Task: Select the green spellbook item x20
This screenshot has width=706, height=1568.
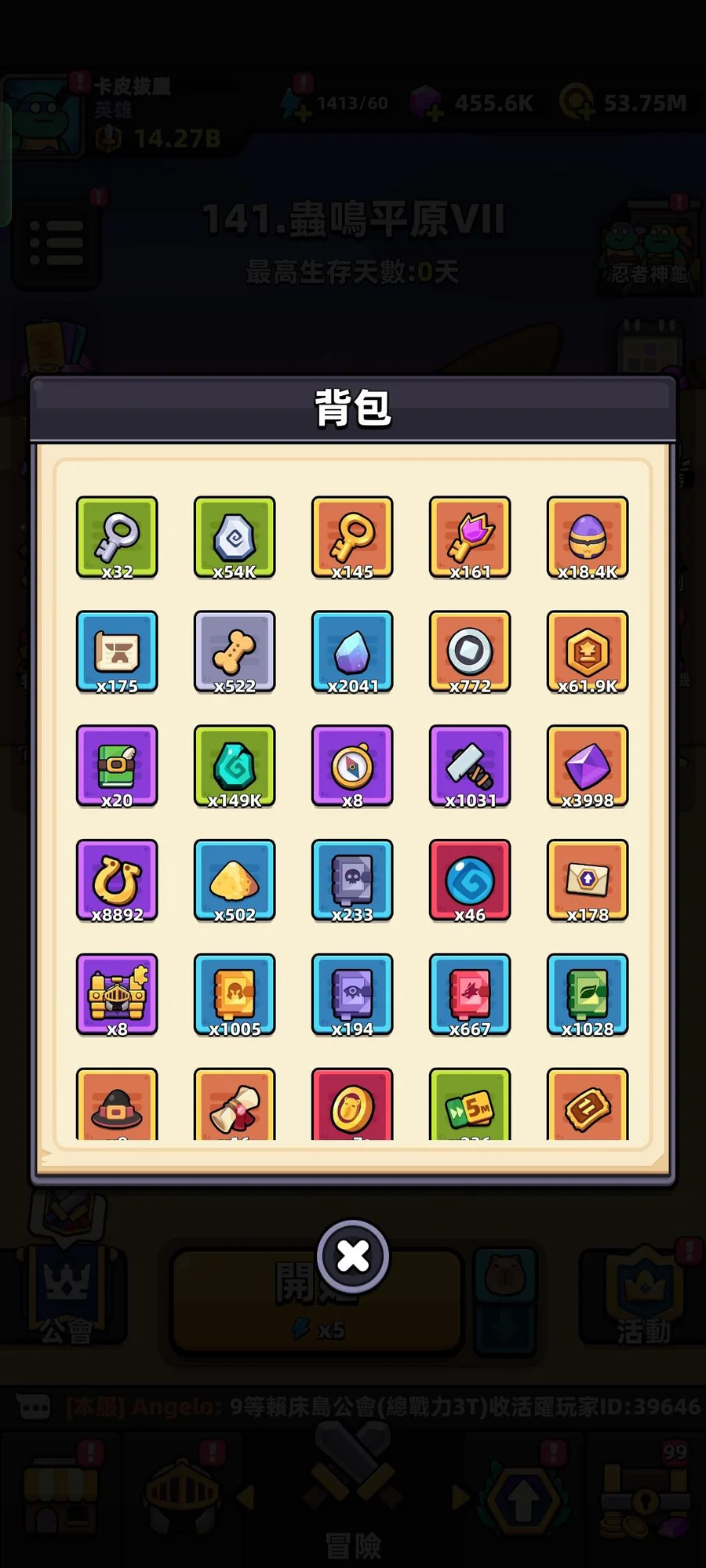Action: coord(117,766)
